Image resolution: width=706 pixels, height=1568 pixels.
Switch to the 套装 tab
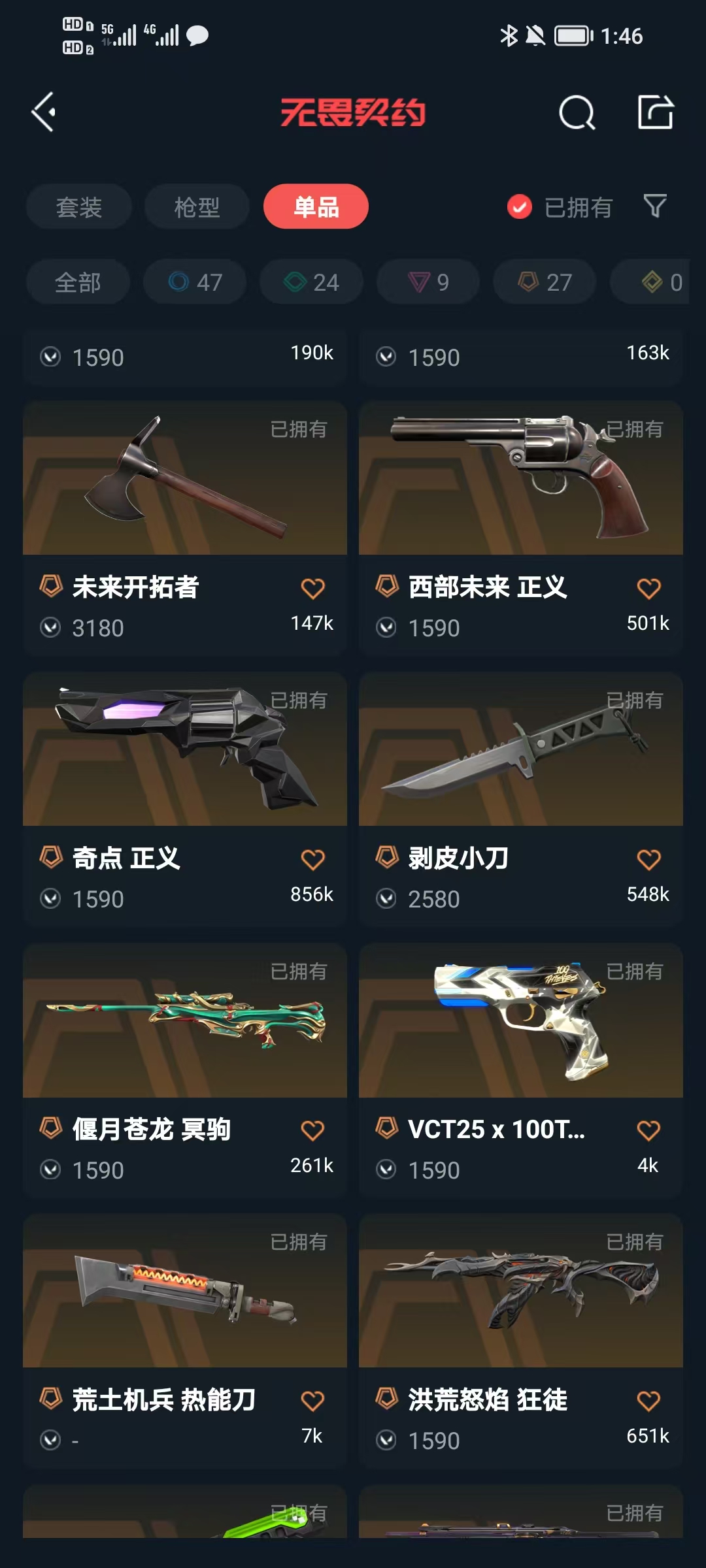(78, 207)
